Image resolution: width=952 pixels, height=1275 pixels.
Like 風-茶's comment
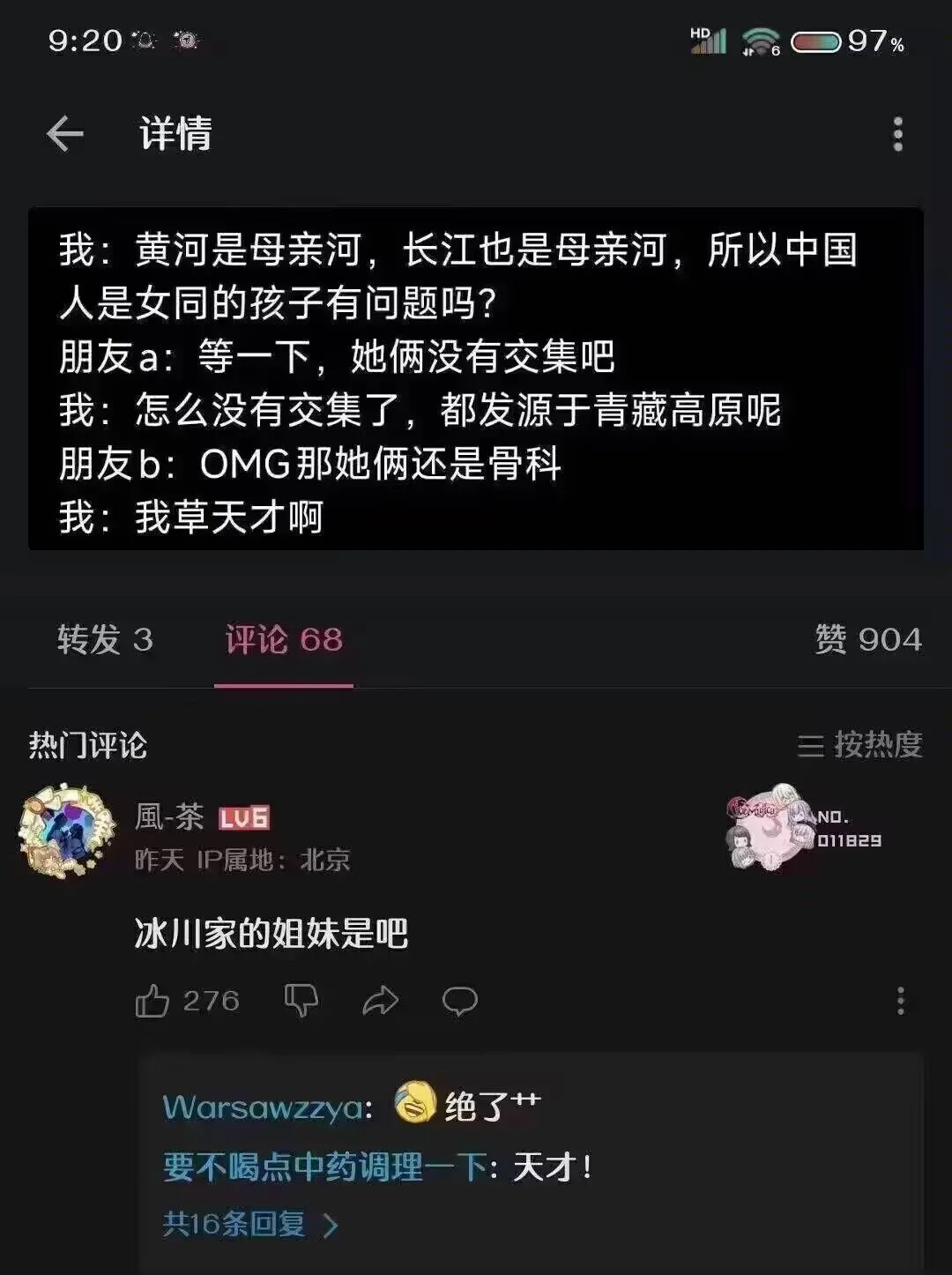tap(152, 1002)
